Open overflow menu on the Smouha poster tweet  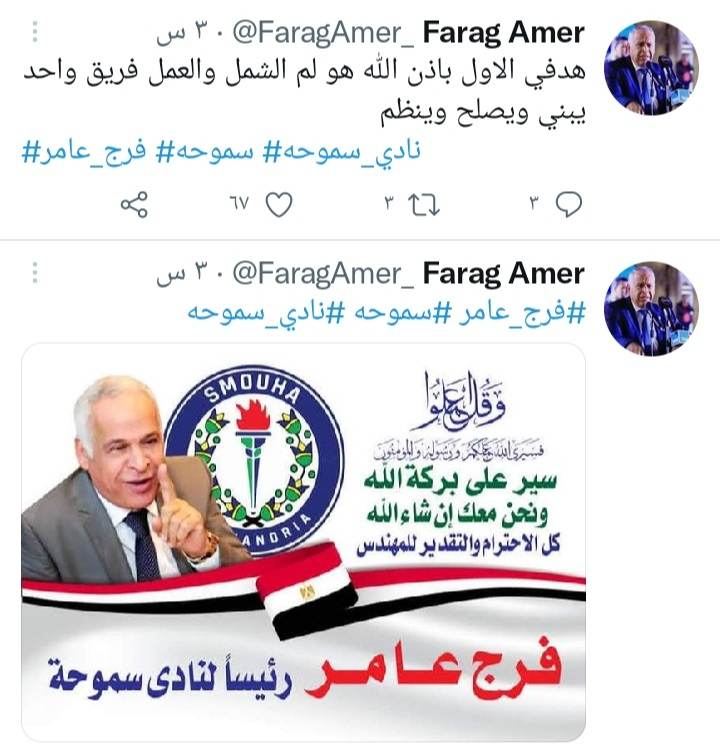(34, 274)
